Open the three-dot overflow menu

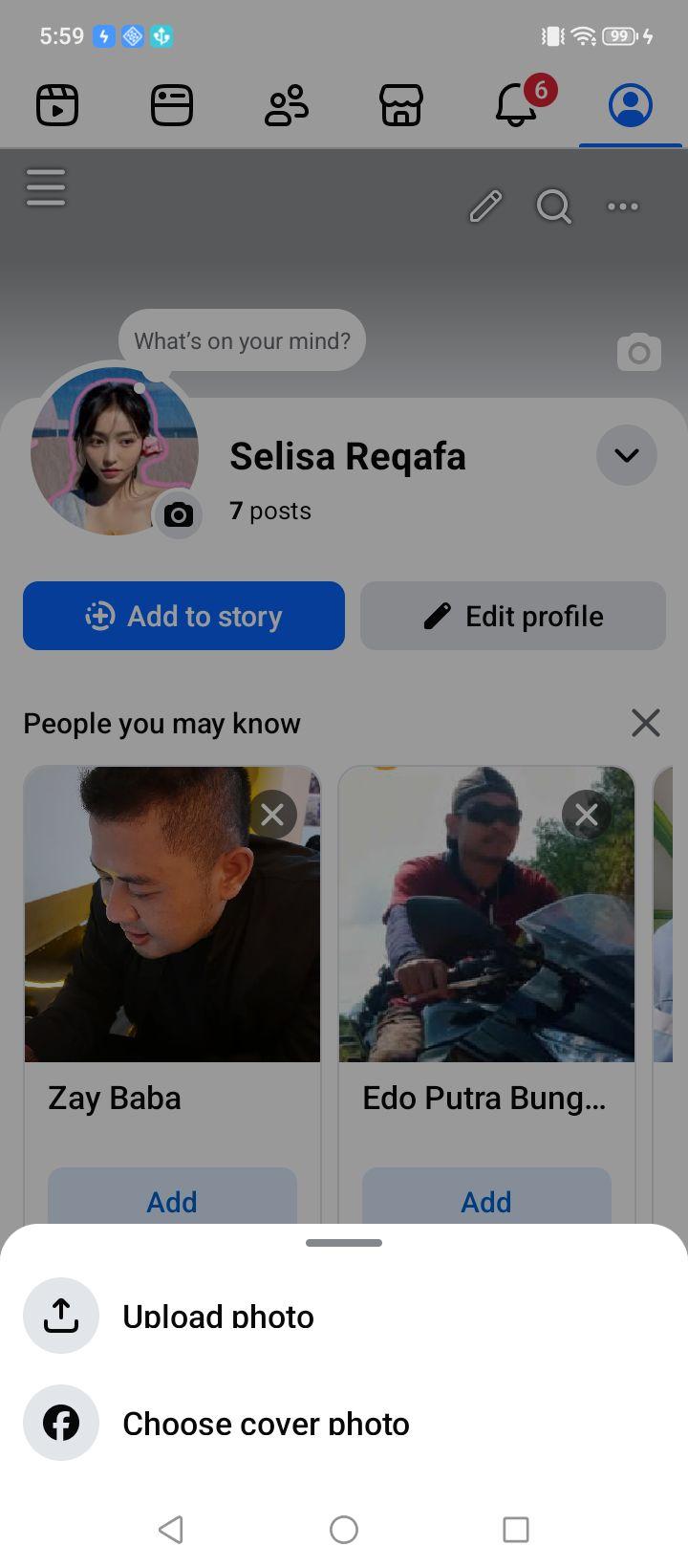click(x=623, y=207)
